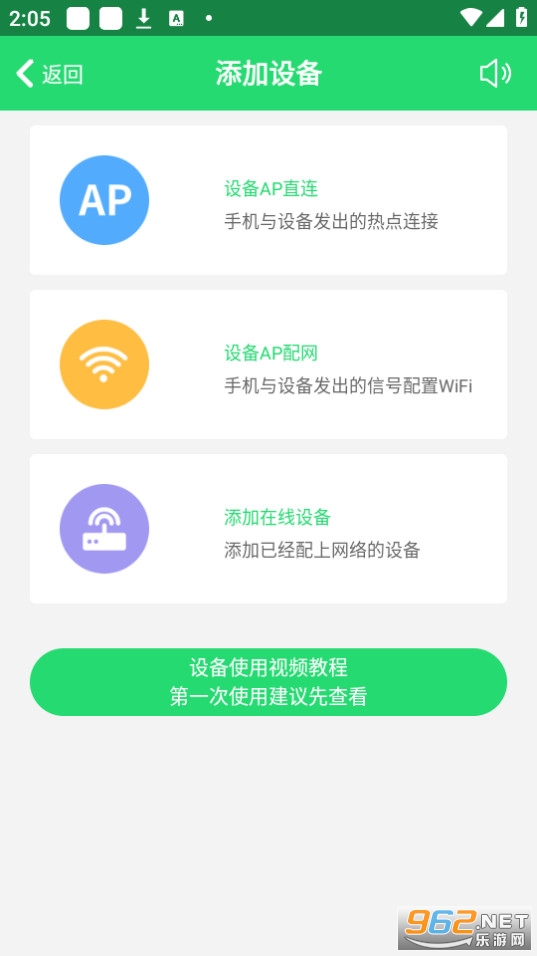The image size is (537, 956).
Task: Open the 设备使用视频教程 button
Action: [268, 682]
